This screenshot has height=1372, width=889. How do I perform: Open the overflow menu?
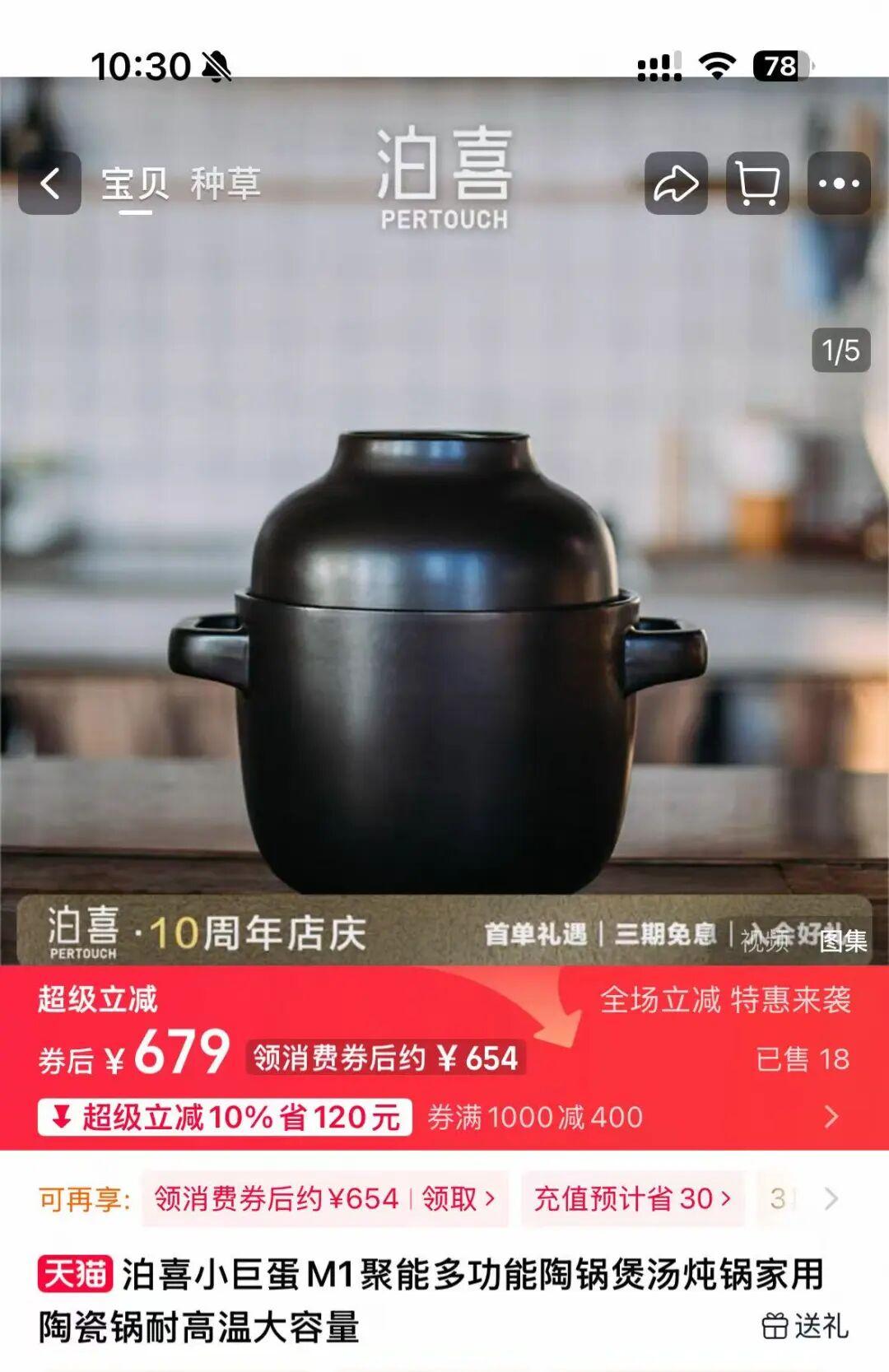tap(838, 184)
